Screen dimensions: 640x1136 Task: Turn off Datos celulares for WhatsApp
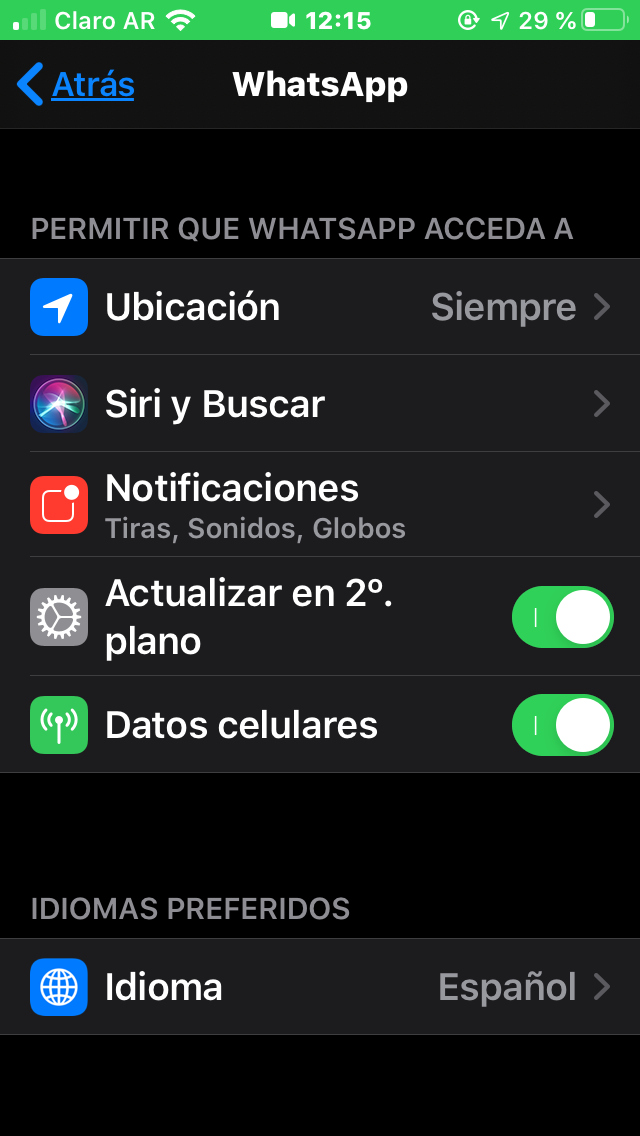click(x=562, y=724)
